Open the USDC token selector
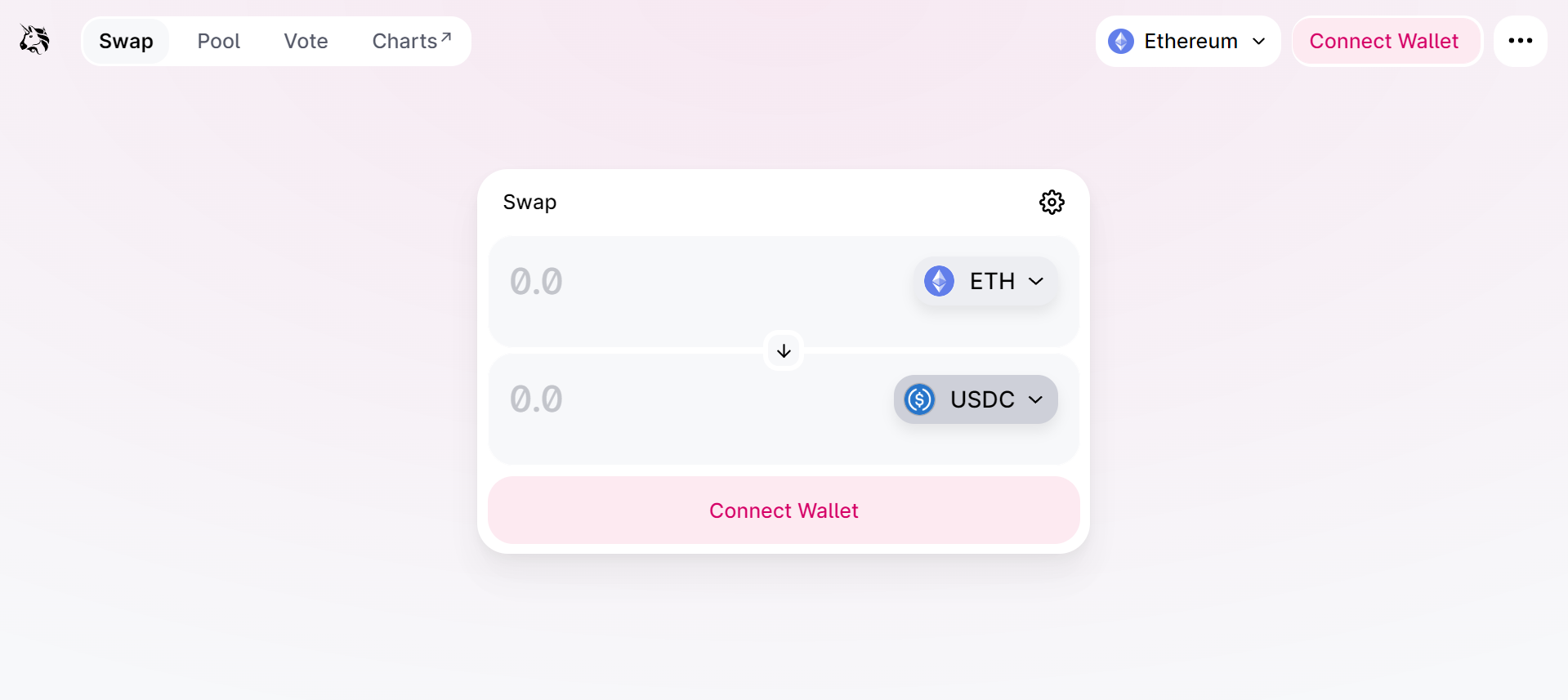Image resolution: width=1568 pixels, height=700 pixels. (976, 399)
